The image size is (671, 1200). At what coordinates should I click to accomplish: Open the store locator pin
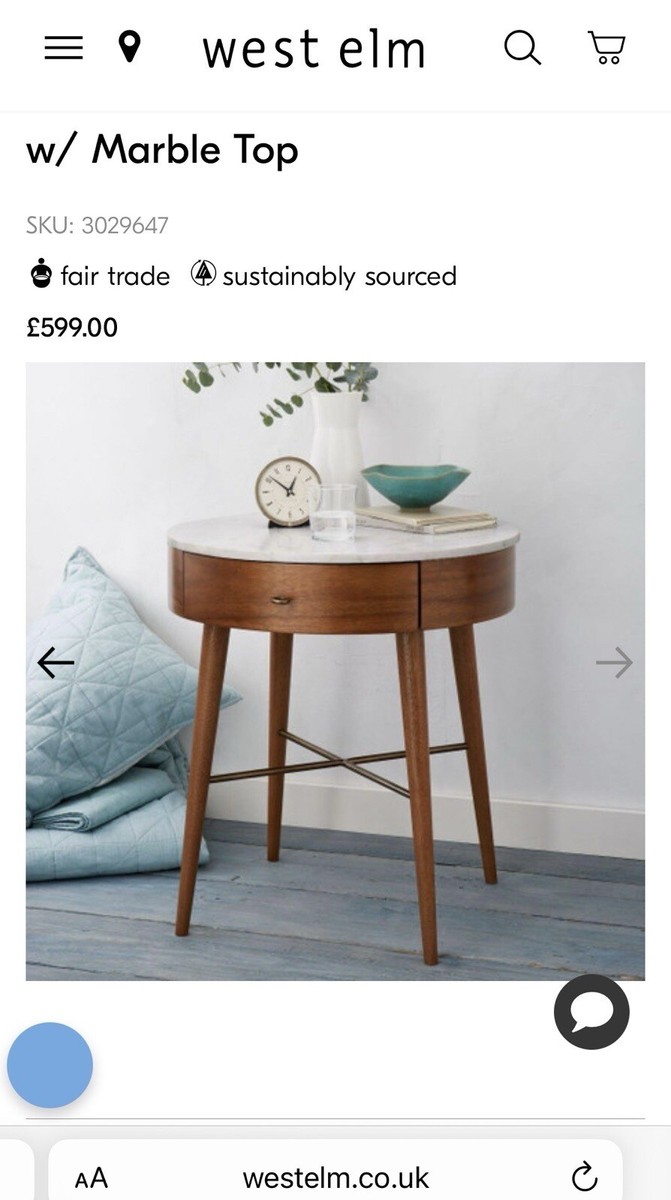pos(129,47)
